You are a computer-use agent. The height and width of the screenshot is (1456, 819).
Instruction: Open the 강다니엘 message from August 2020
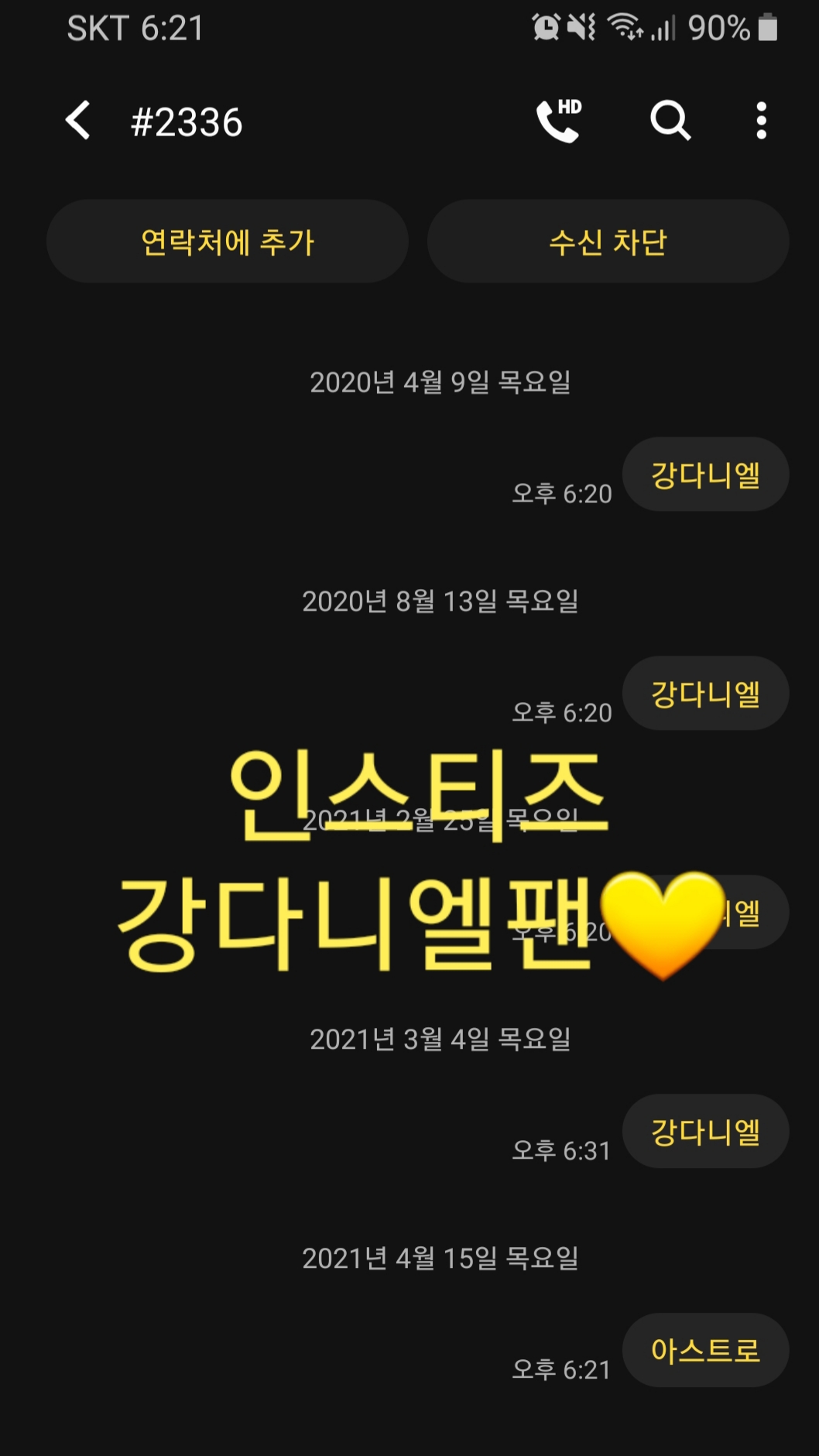click(x=704, y=694)
